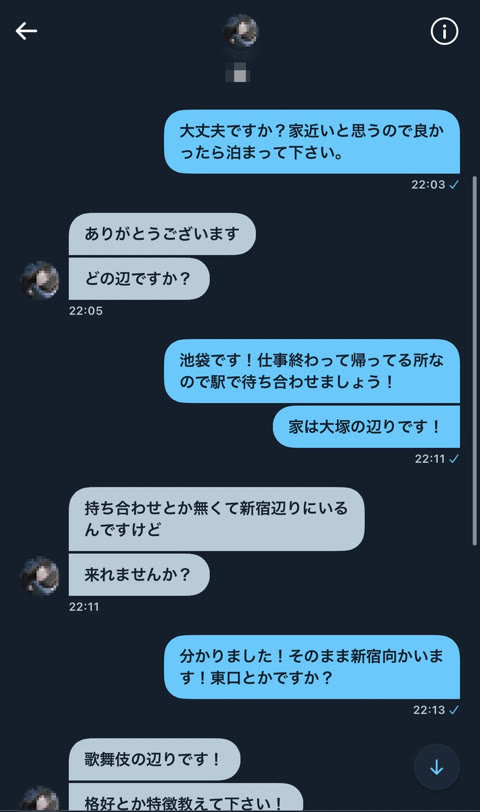
Task: Jump to latest messages with down arrow
Action: click(x=437, y=767)
